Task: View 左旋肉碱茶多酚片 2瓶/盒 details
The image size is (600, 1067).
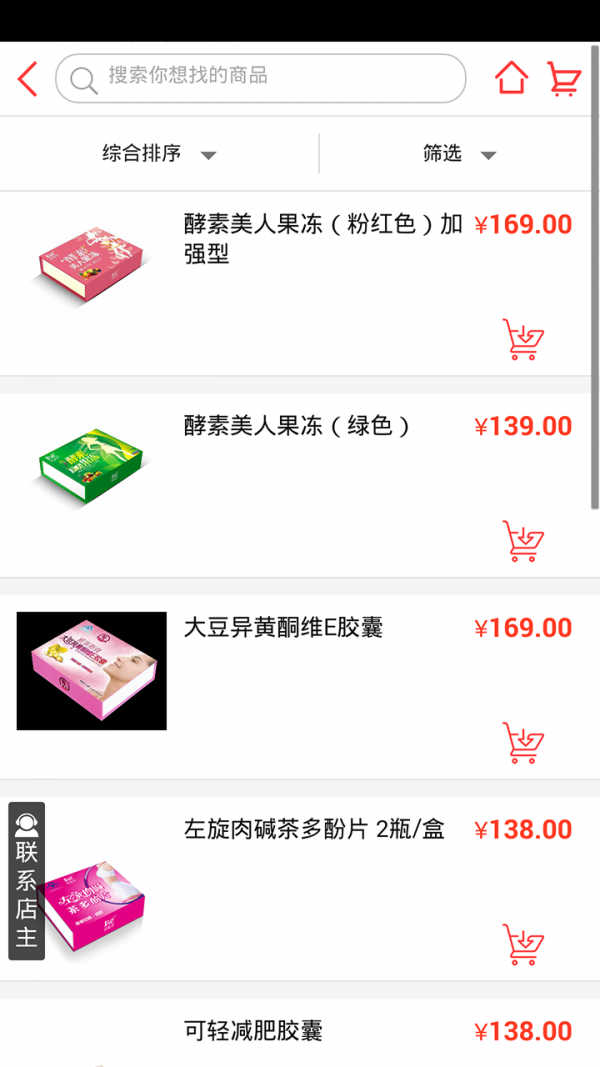Action: (314, 830)
